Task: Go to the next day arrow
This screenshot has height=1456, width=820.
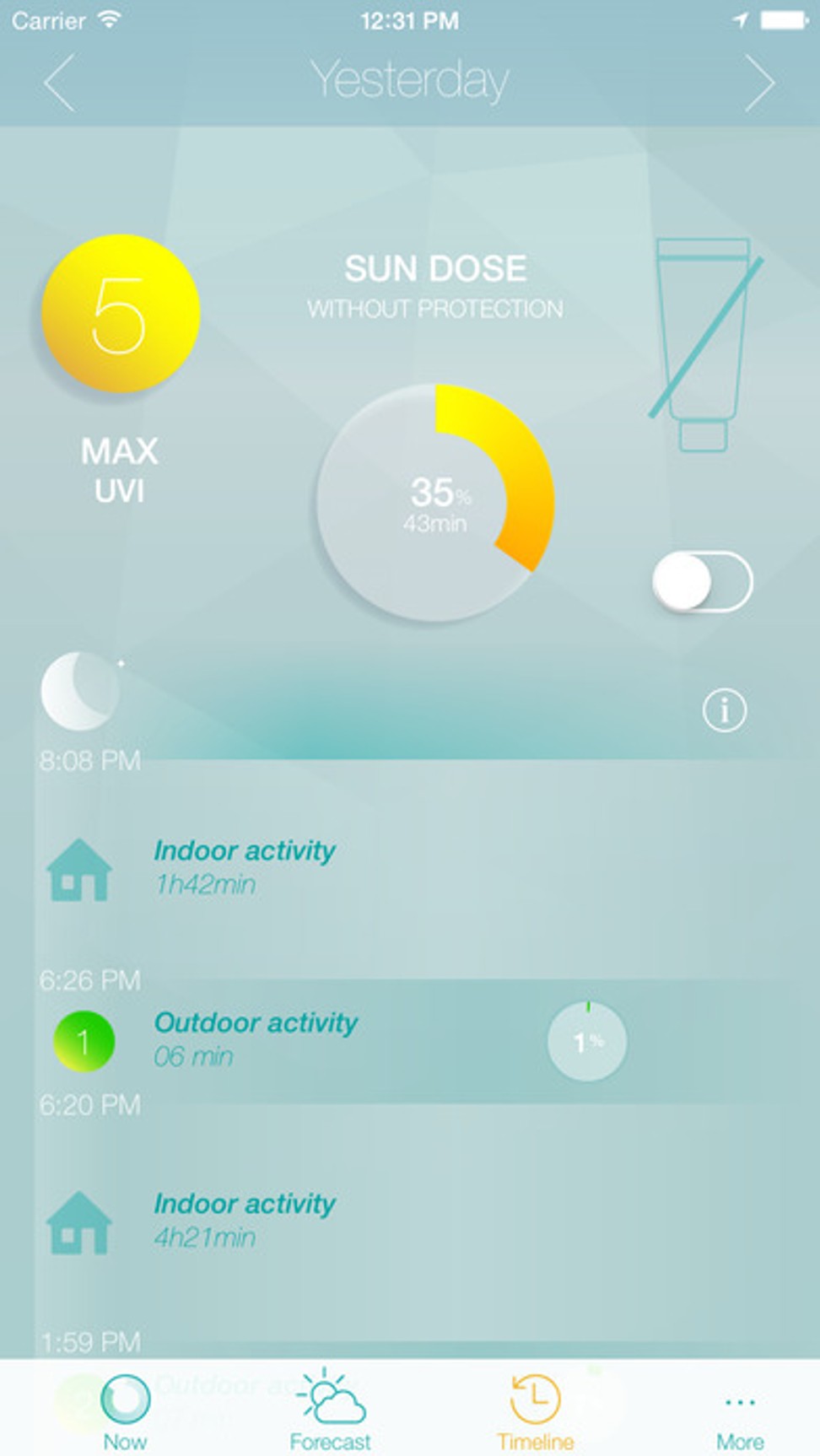Action: tap(759, 83)
